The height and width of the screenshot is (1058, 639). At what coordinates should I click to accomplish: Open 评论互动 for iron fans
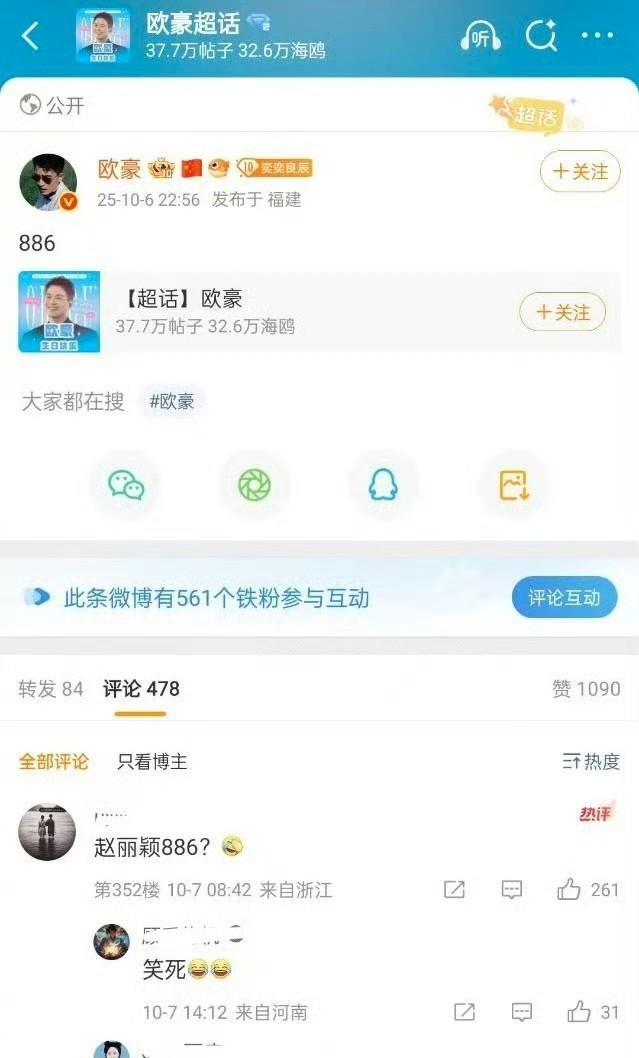click(x=564, y=598)
